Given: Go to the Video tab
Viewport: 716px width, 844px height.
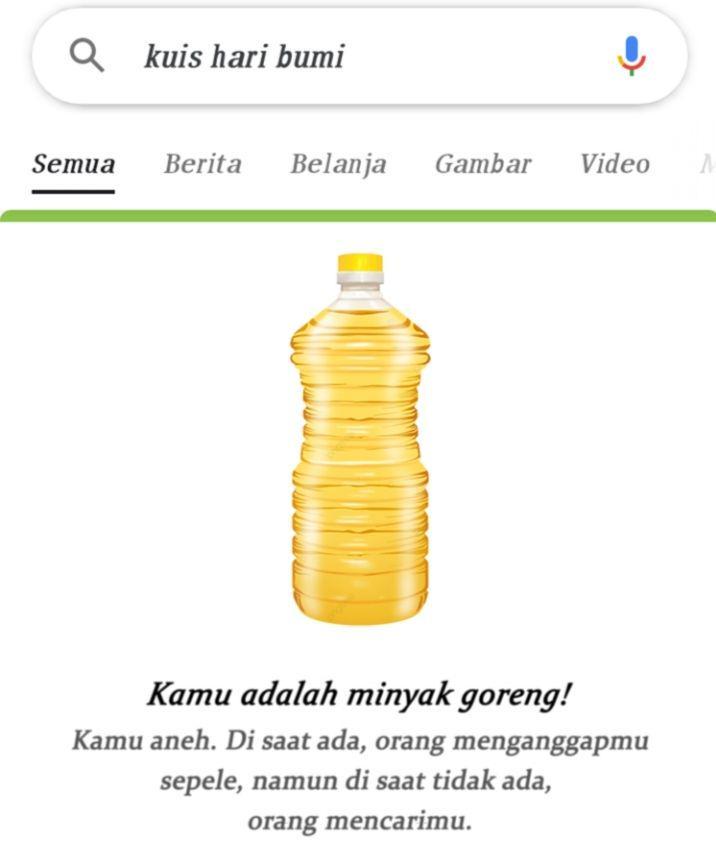Looking at the screenshot, I should point(614,164).
